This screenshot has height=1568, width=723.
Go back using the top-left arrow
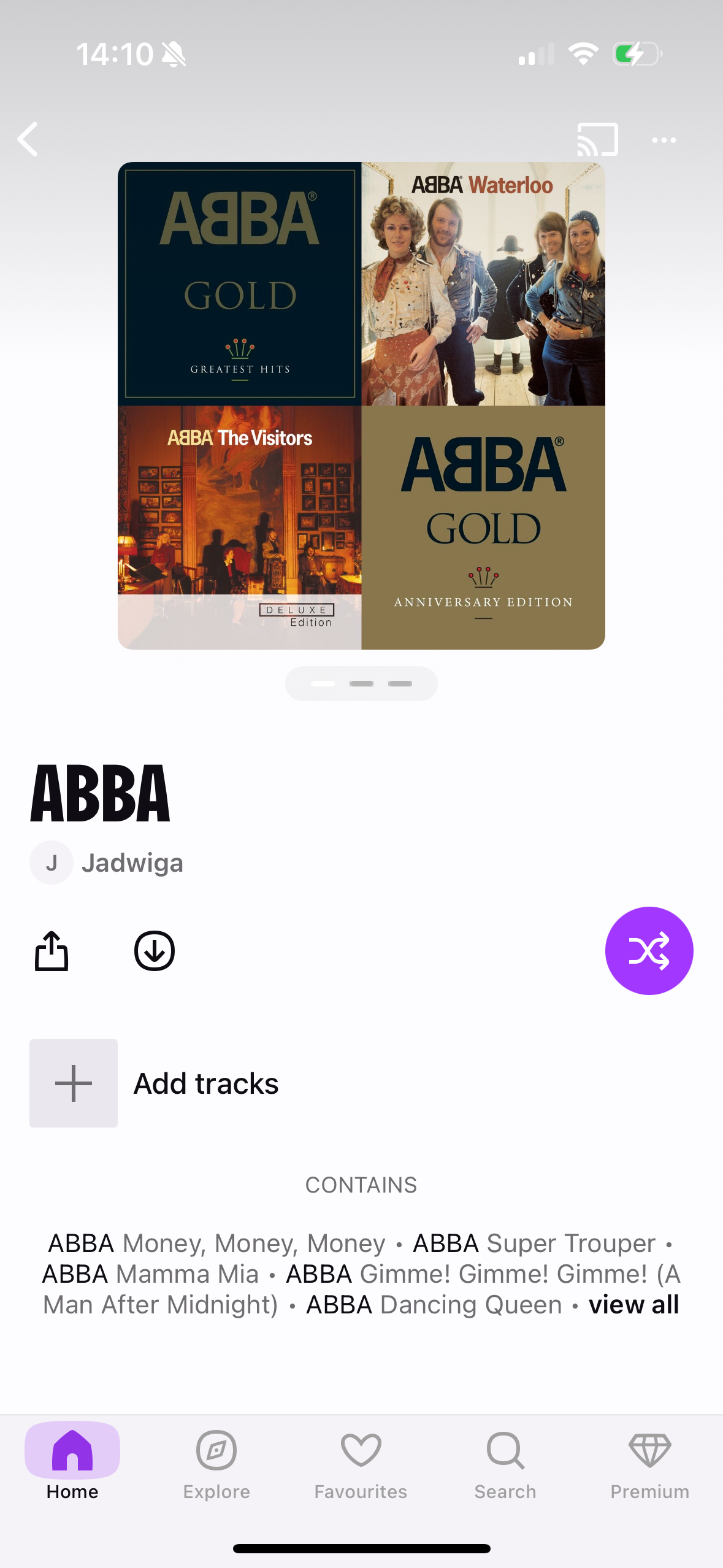pyautogui.click(x=28, y=139)
